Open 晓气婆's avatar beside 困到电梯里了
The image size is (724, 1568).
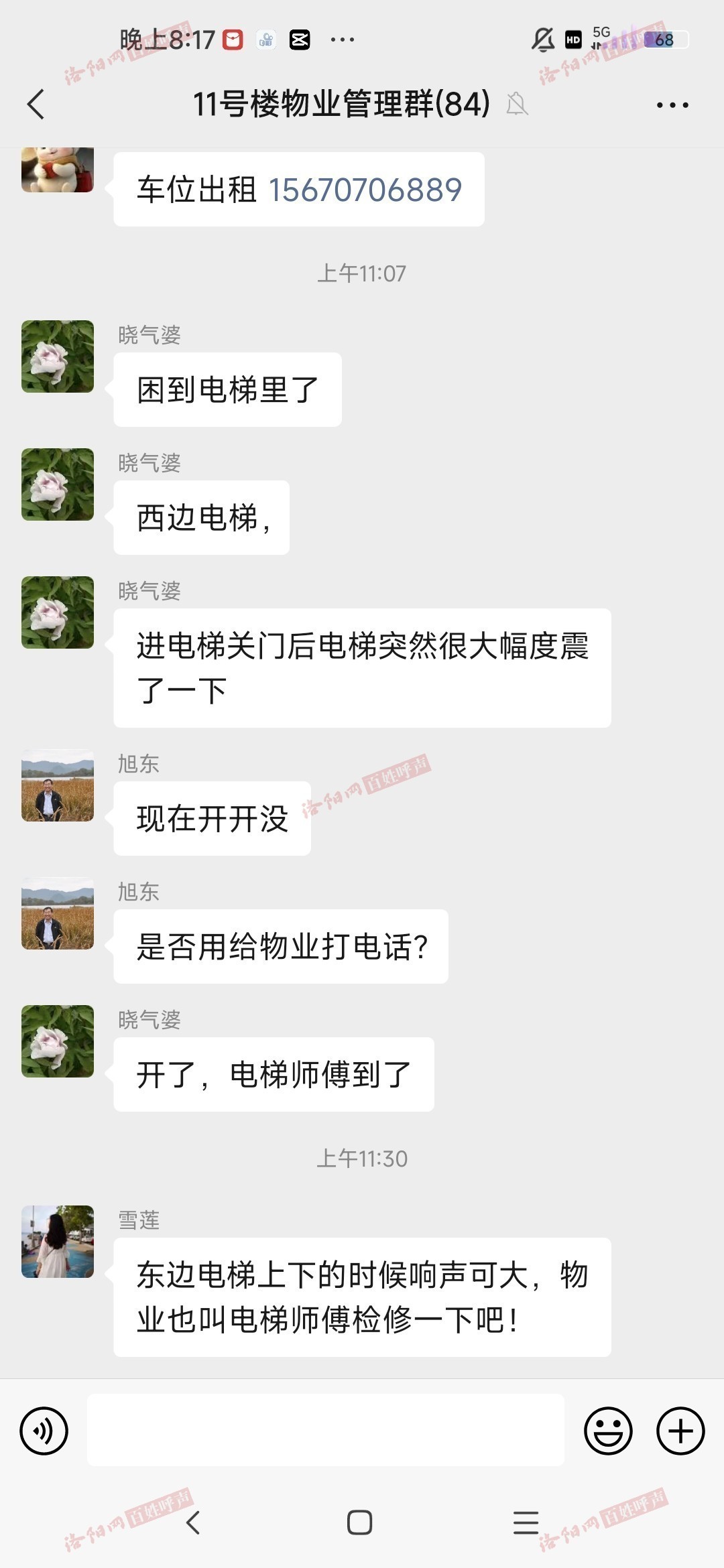[x=58, y=356]
